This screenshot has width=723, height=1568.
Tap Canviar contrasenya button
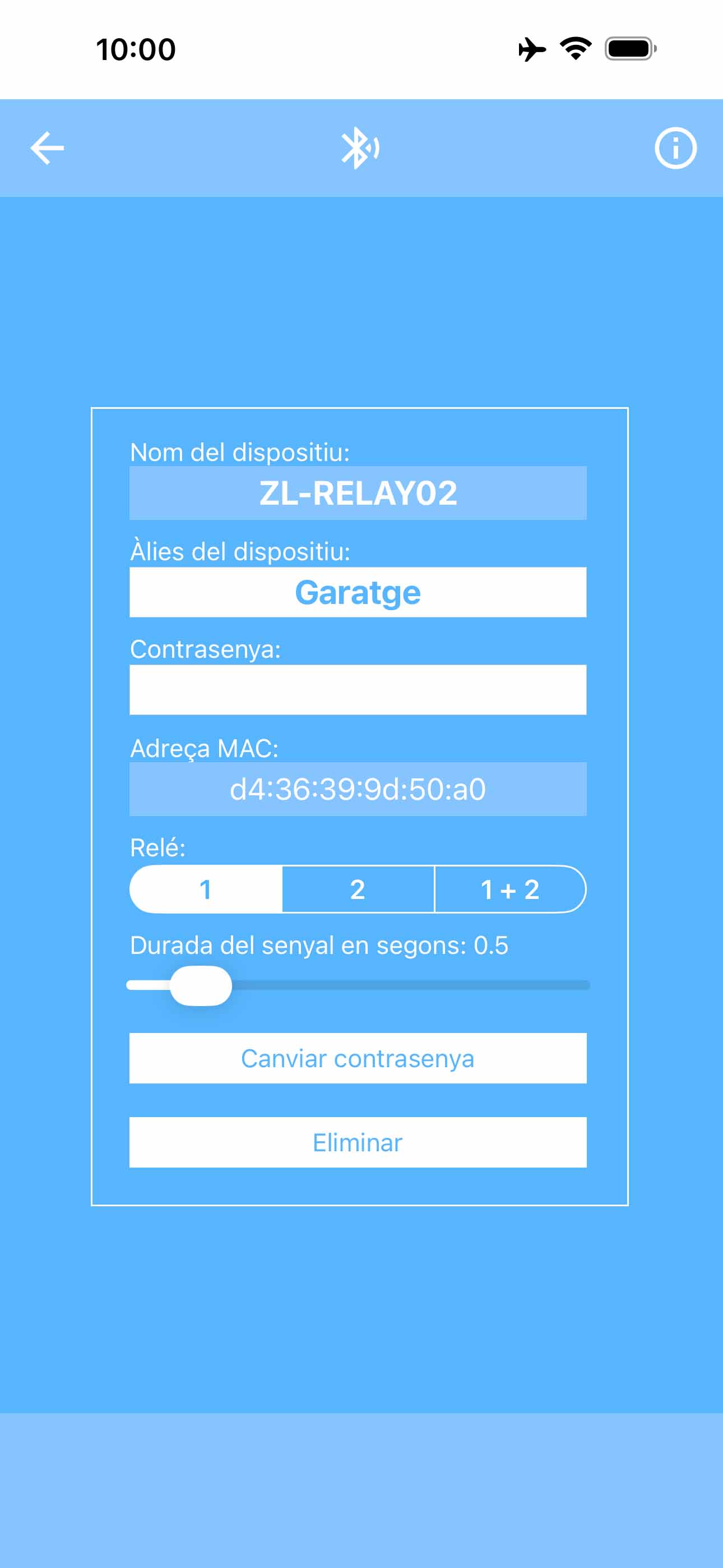point(358,1058)
